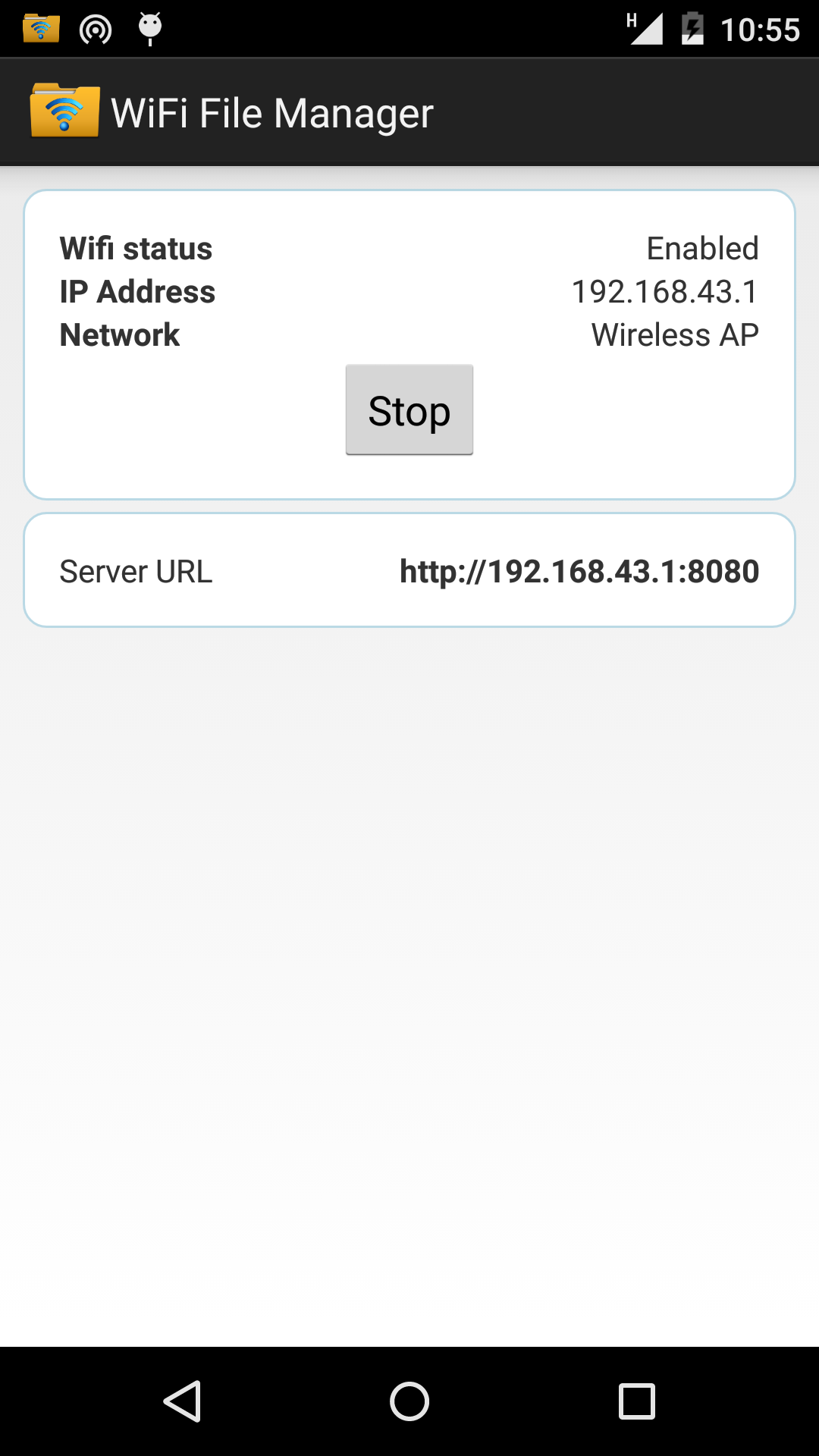Image resolution: width=819 pixels, height=1456 pixels.
Task: Go back using the navigation bar
Action: (x=183, y=1401)
